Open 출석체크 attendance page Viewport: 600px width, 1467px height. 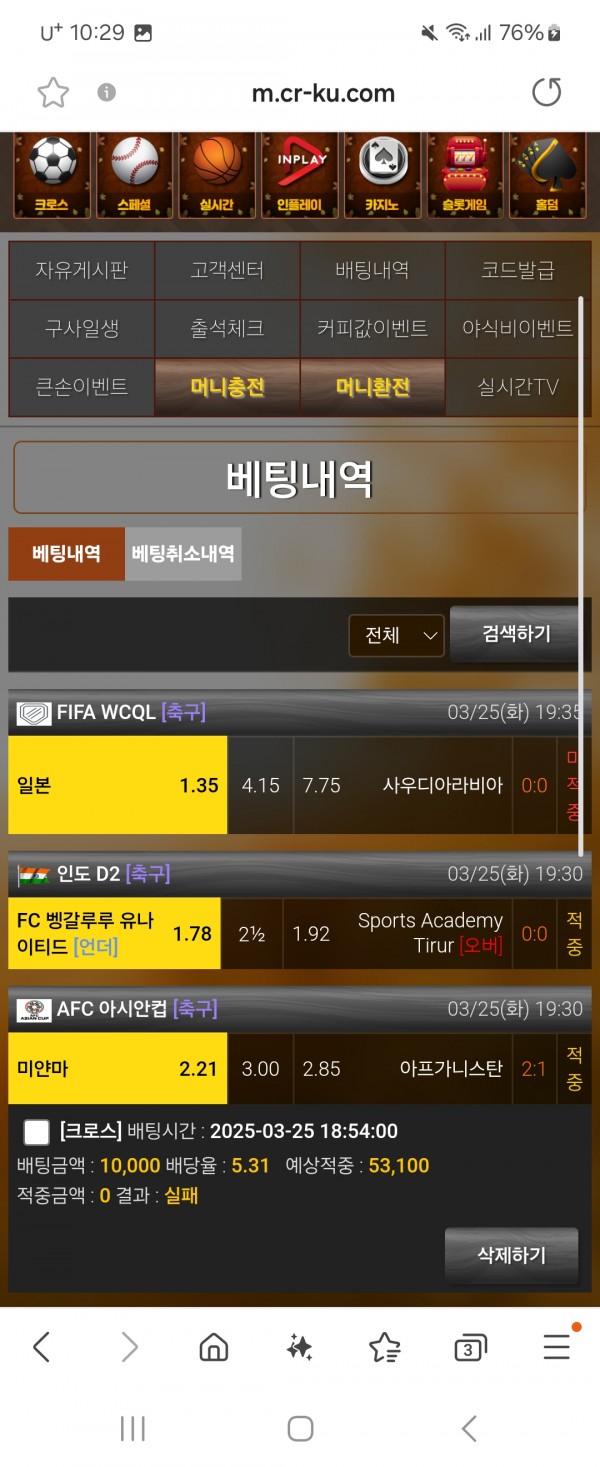pyautogui.click(x=227, y=328)
